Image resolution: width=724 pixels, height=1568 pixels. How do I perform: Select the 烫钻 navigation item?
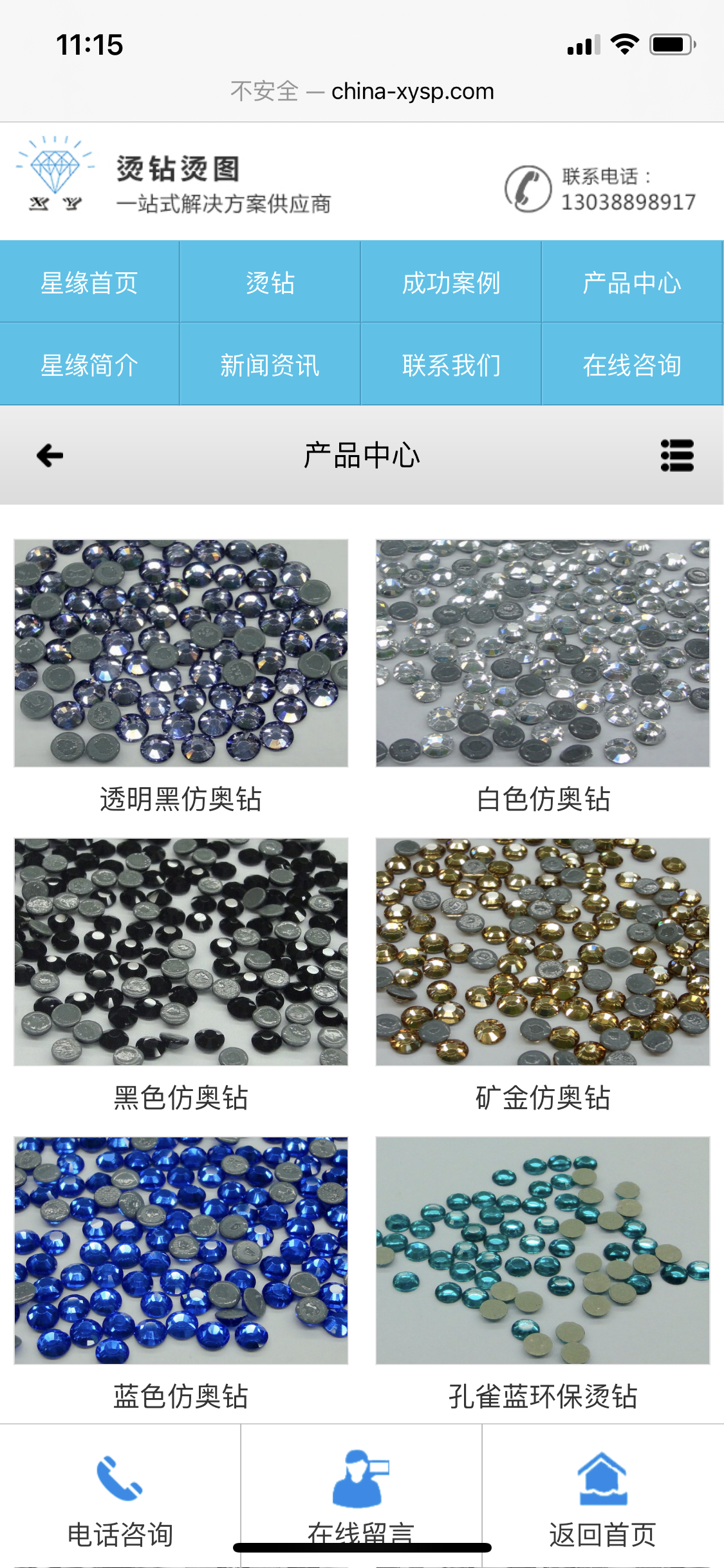(270, 283)
